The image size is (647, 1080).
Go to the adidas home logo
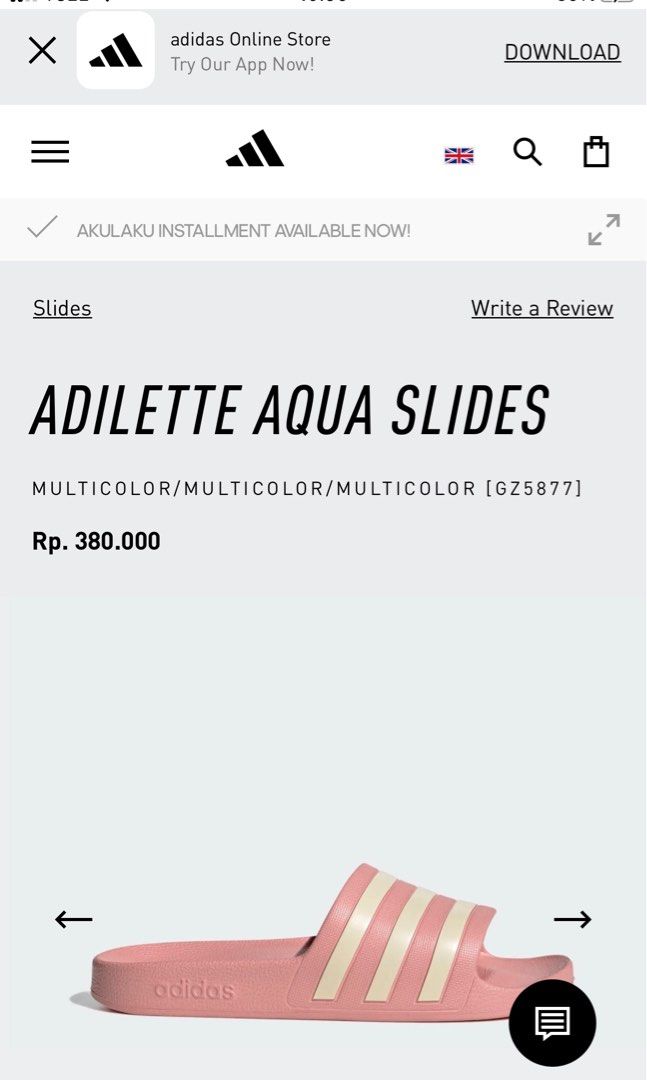click(255, 148)
